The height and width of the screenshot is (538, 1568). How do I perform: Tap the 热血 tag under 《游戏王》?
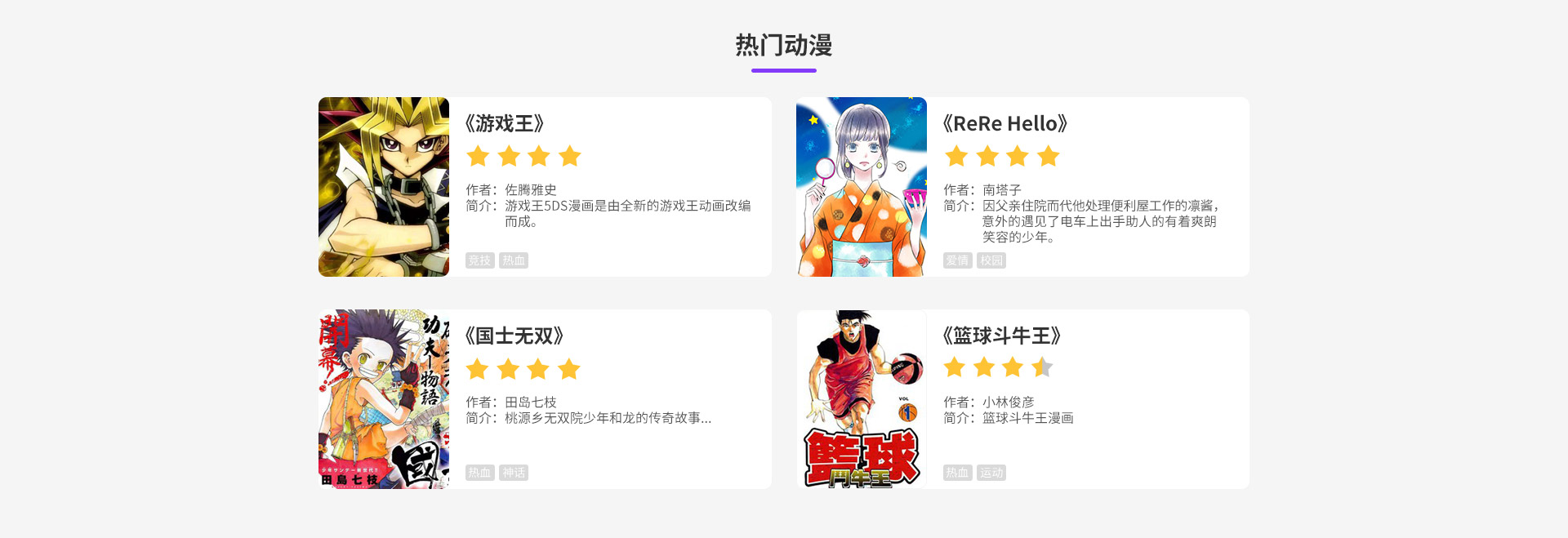514,260
